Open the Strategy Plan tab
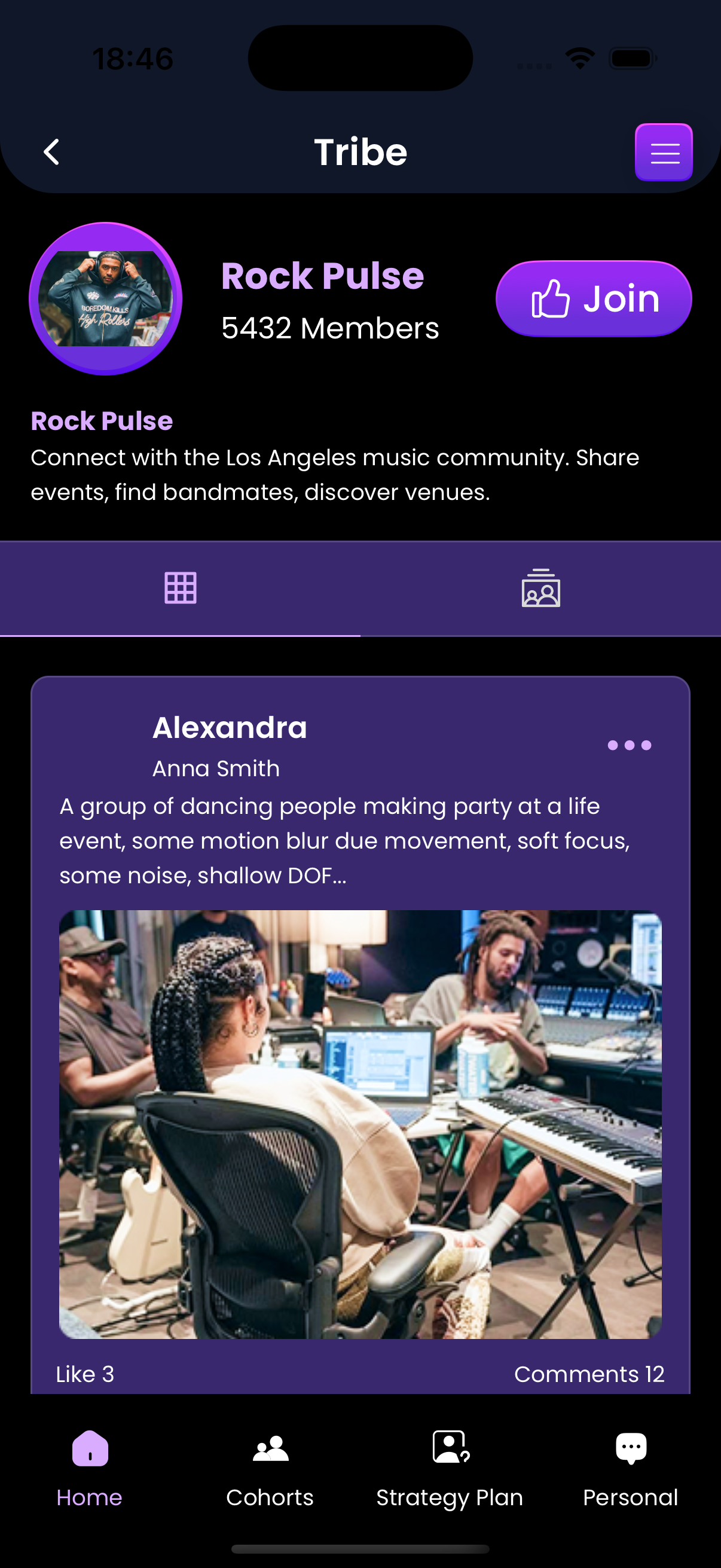 pyautogui.click(x=450, y=1468)
